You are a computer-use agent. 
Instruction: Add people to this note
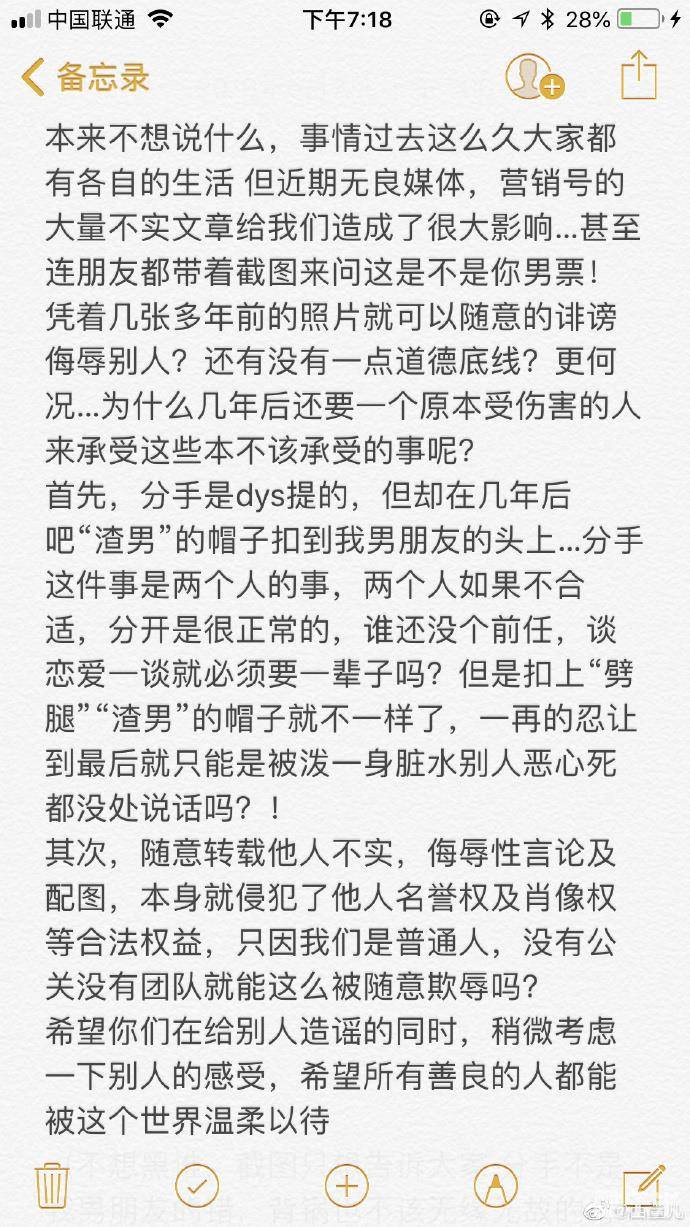533,77
